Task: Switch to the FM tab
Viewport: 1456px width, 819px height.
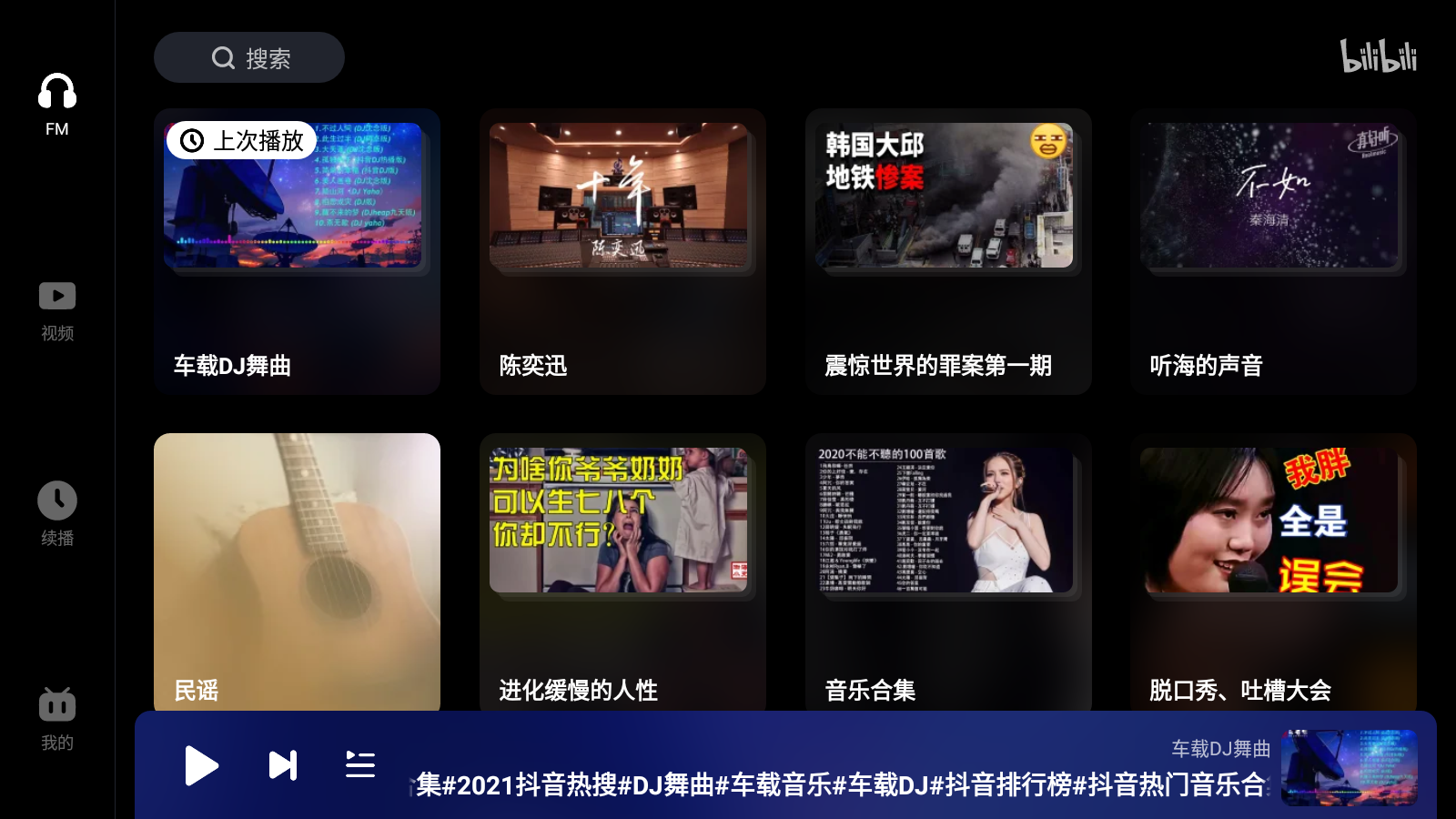Action: (57, 104)
